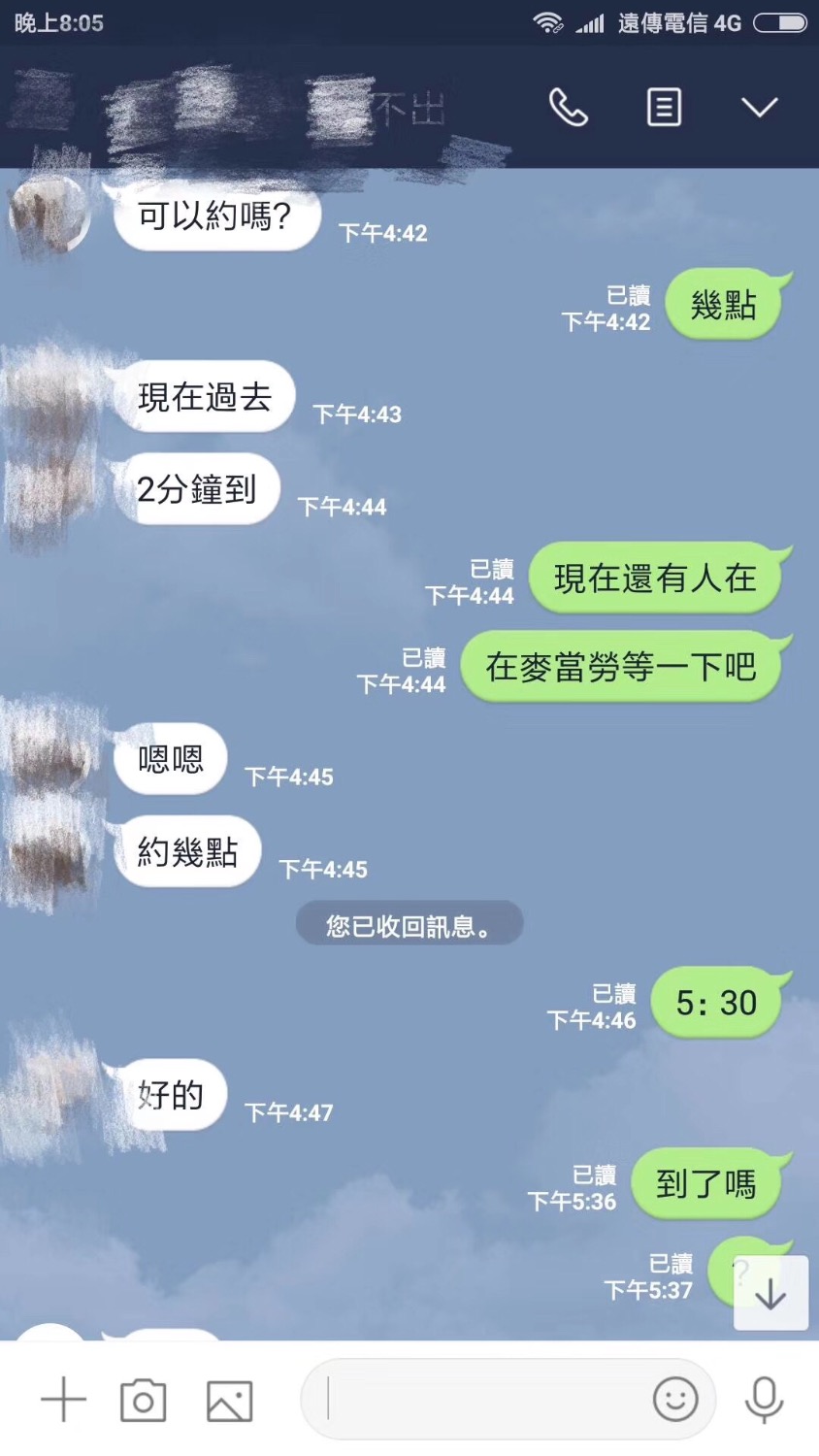The height and width of the screenshot is (1456, 819).
Task: Tap the 您已收回訊息 system notice
Action: 409,923
